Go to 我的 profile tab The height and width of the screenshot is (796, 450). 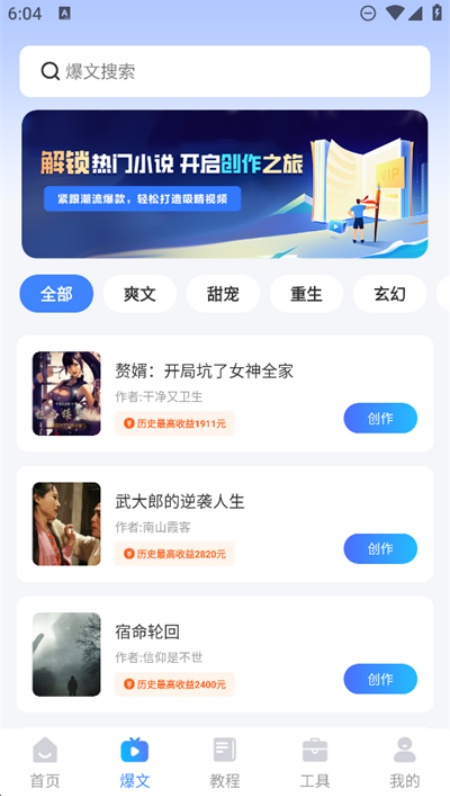pyautogui.click(x=405, y=762)
